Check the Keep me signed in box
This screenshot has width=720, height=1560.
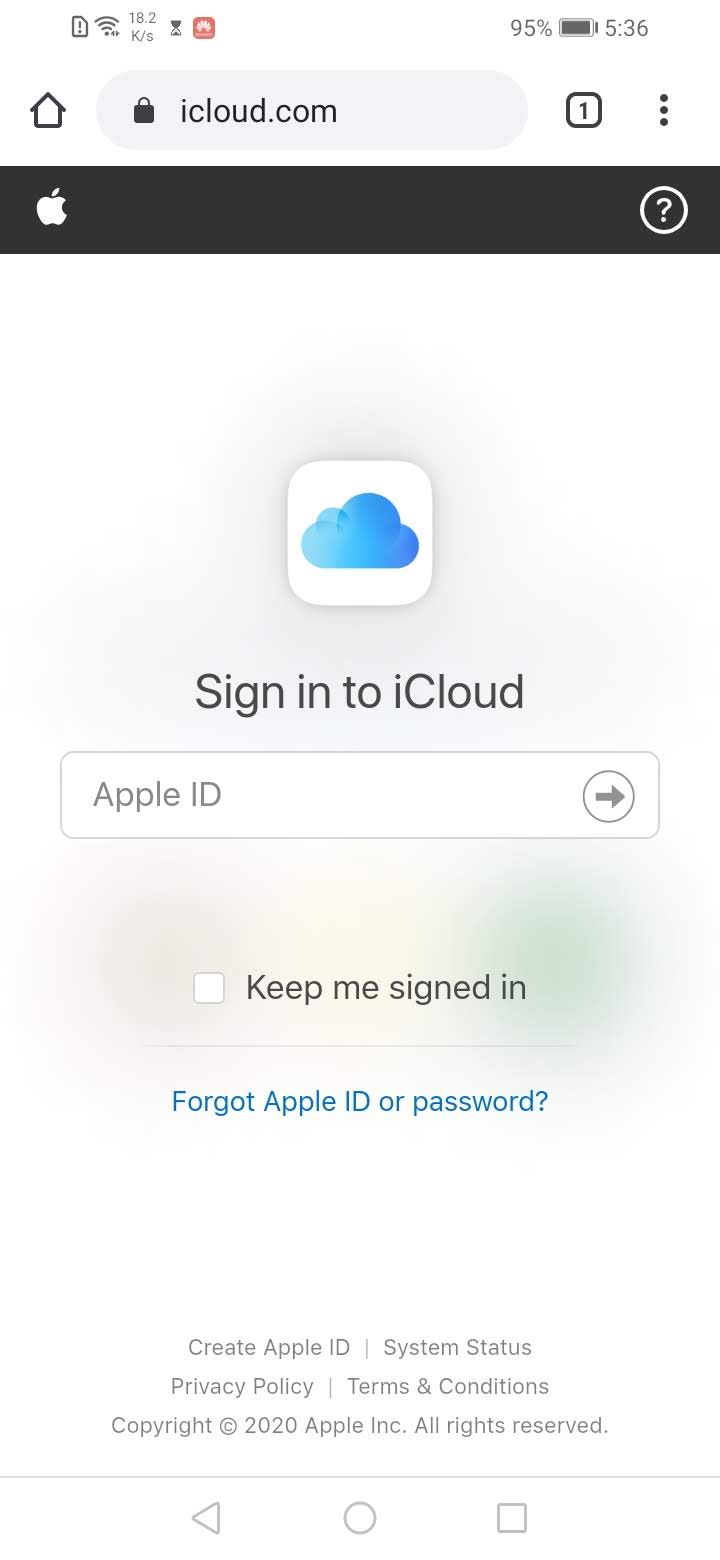tap(209, 988)
